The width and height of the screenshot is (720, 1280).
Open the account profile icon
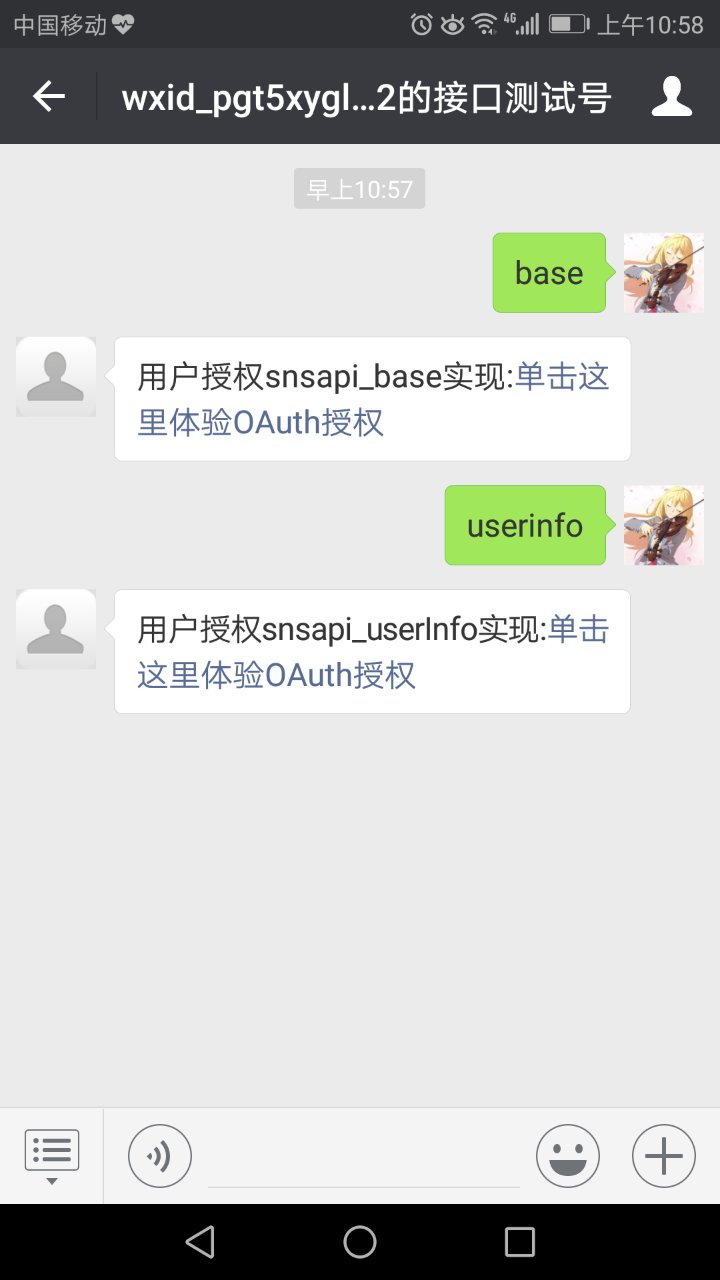672,97
